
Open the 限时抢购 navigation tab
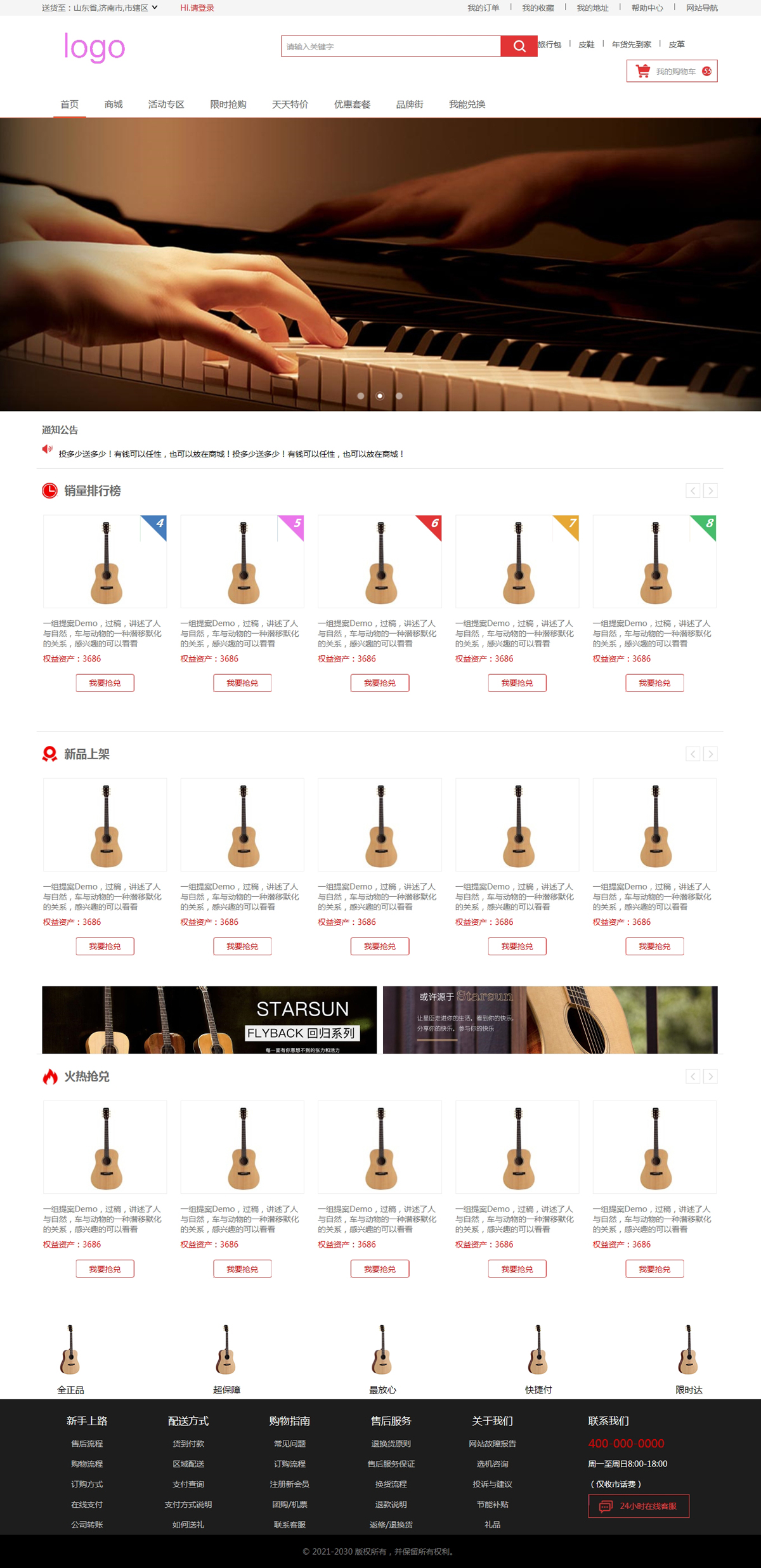tap(228, 104)
